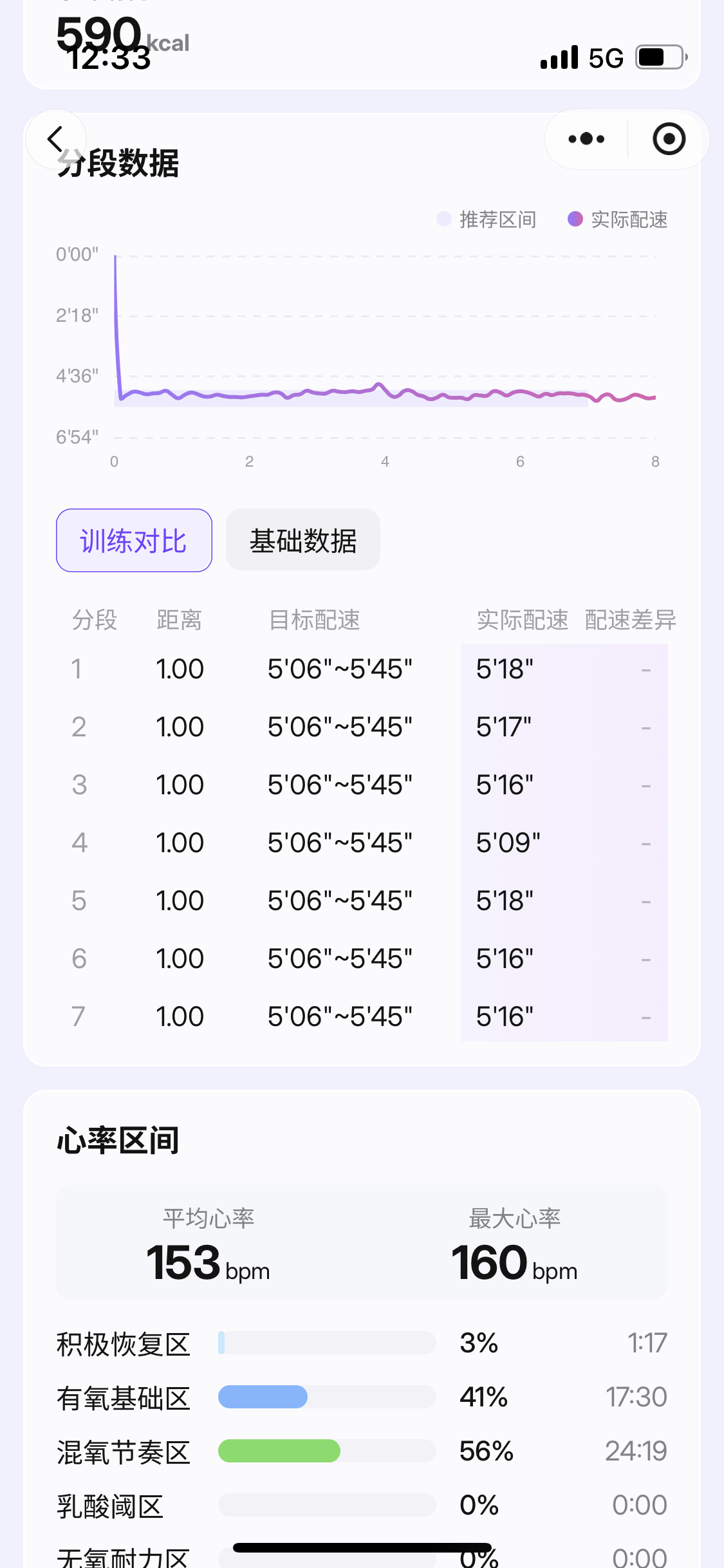The width and height of the screenshot is (724, 1568).
Task: Go back using the top-left arrow
Action: pyautogui.click(x=56, y=139)
